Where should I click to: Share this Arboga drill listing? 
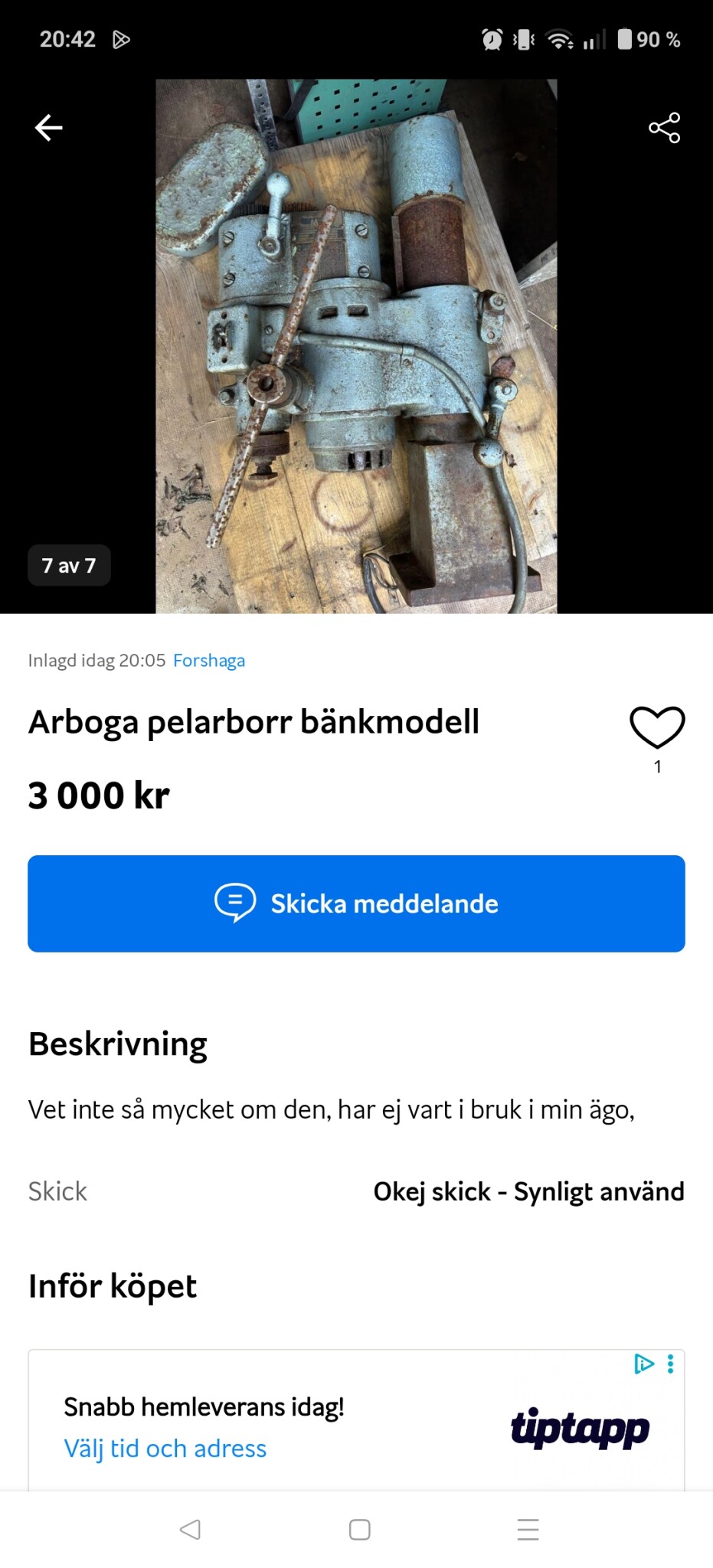coord(664,128)
